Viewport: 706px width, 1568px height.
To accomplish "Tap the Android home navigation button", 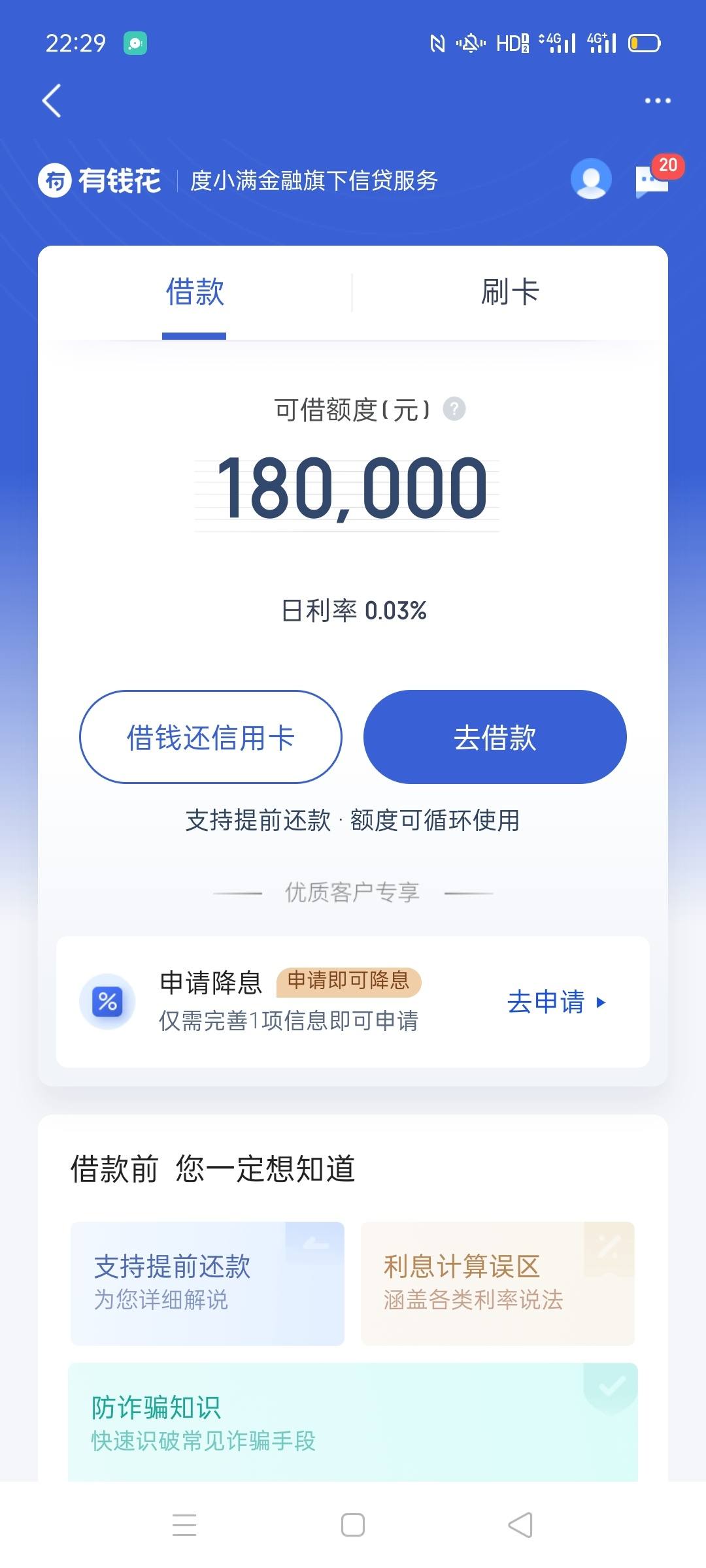I will [x=352, y=1524].
